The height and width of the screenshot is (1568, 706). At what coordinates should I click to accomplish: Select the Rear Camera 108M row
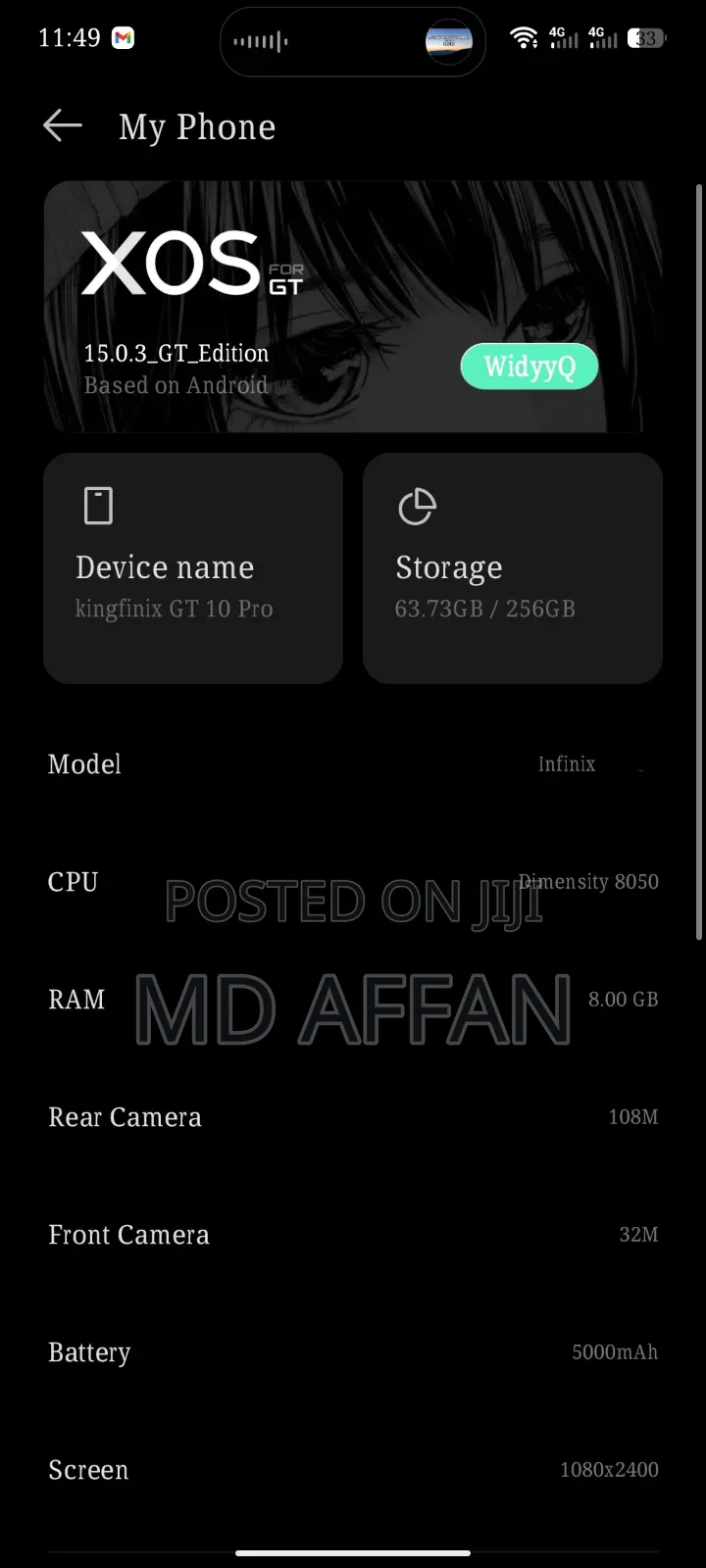[x=353, y=1116]
